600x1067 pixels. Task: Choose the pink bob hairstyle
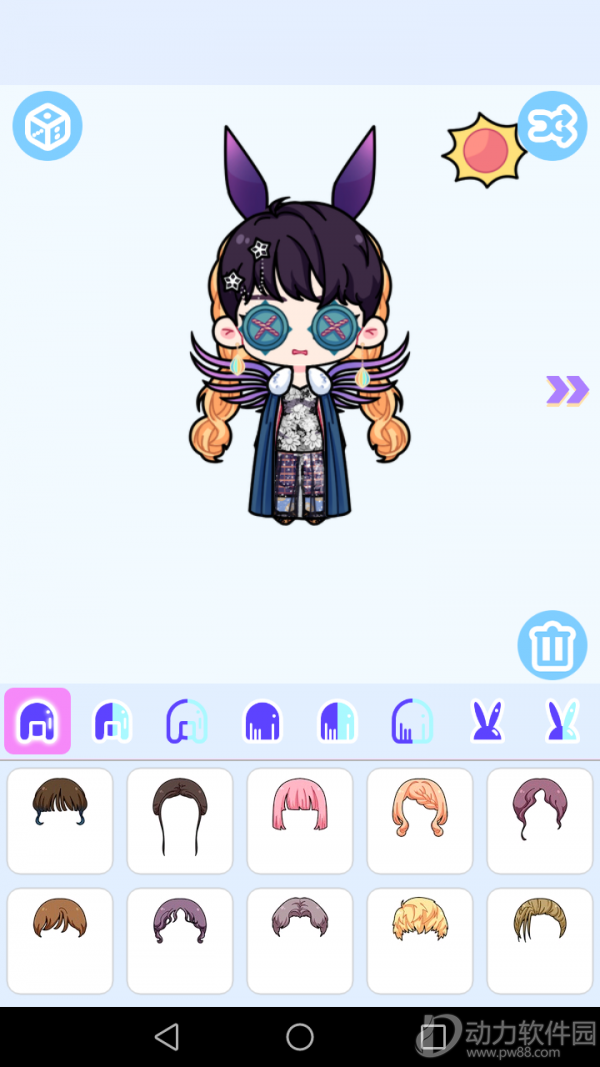pyautogui.click(x=300, y=820)
